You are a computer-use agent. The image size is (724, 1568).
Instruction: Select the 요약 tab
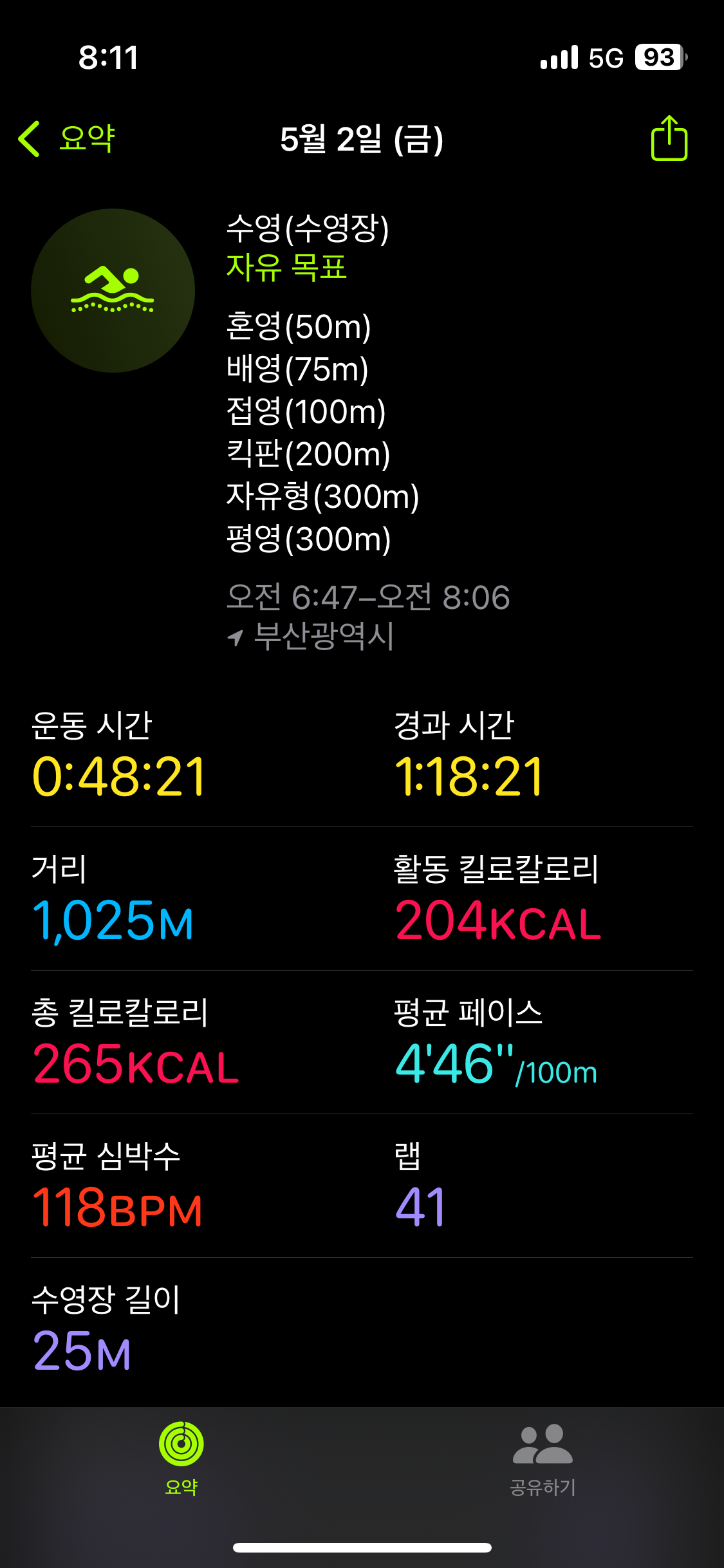(x=181, y=1459)
